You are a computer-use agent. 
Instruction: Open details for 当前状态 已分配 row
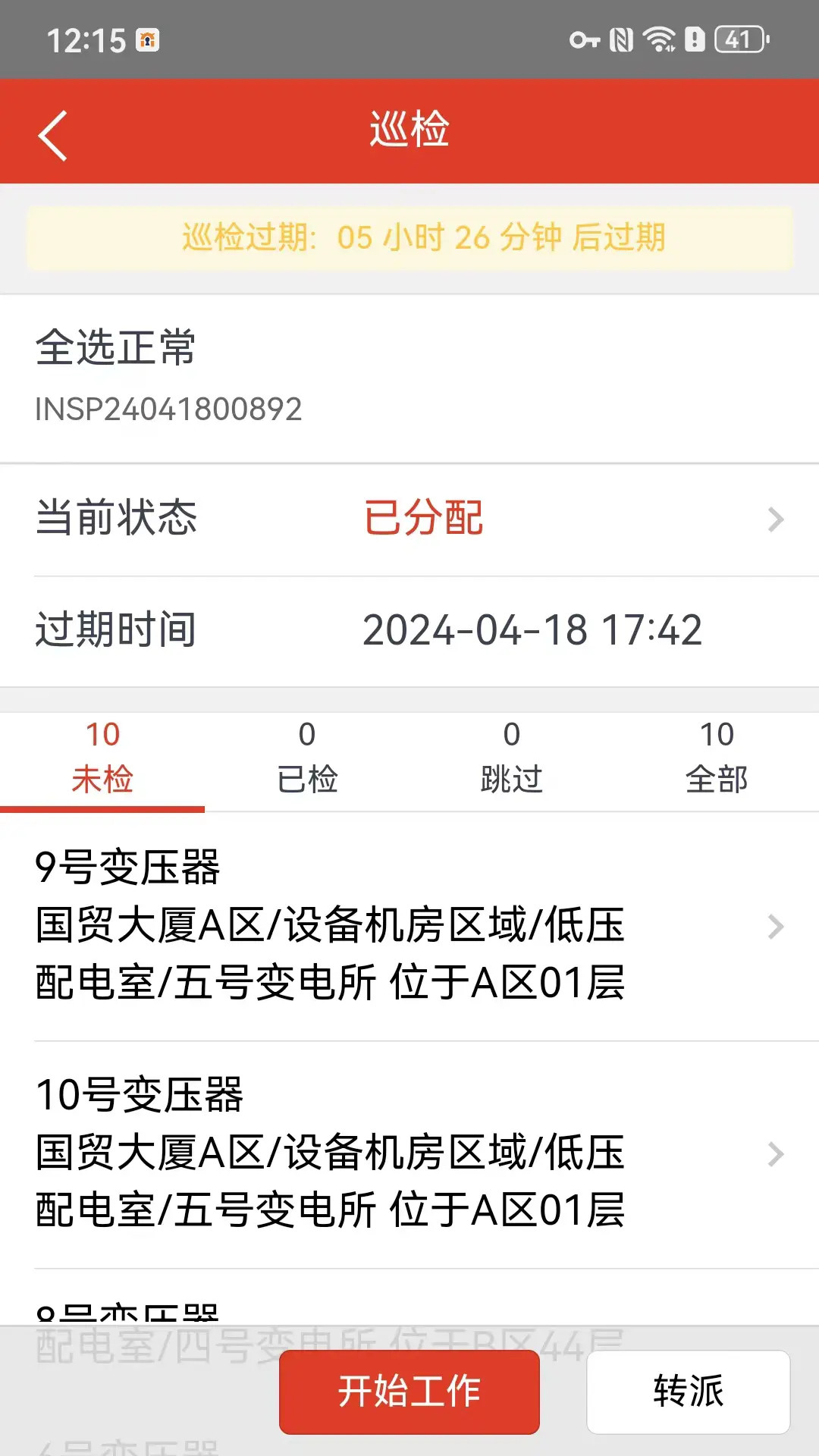(409, 519)
